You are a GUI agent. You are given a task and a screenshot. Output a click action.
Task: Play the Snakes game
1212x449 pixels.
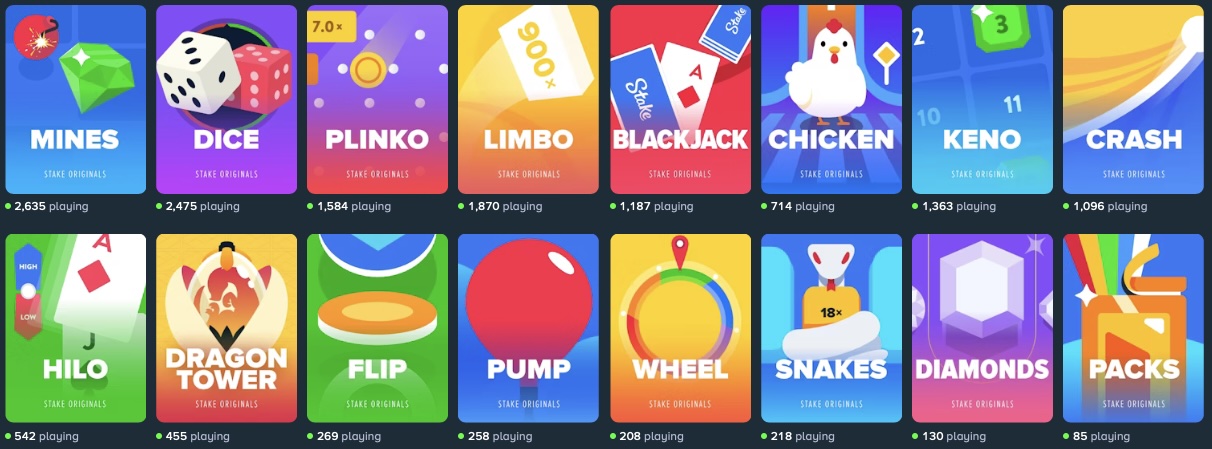(831, 328)
